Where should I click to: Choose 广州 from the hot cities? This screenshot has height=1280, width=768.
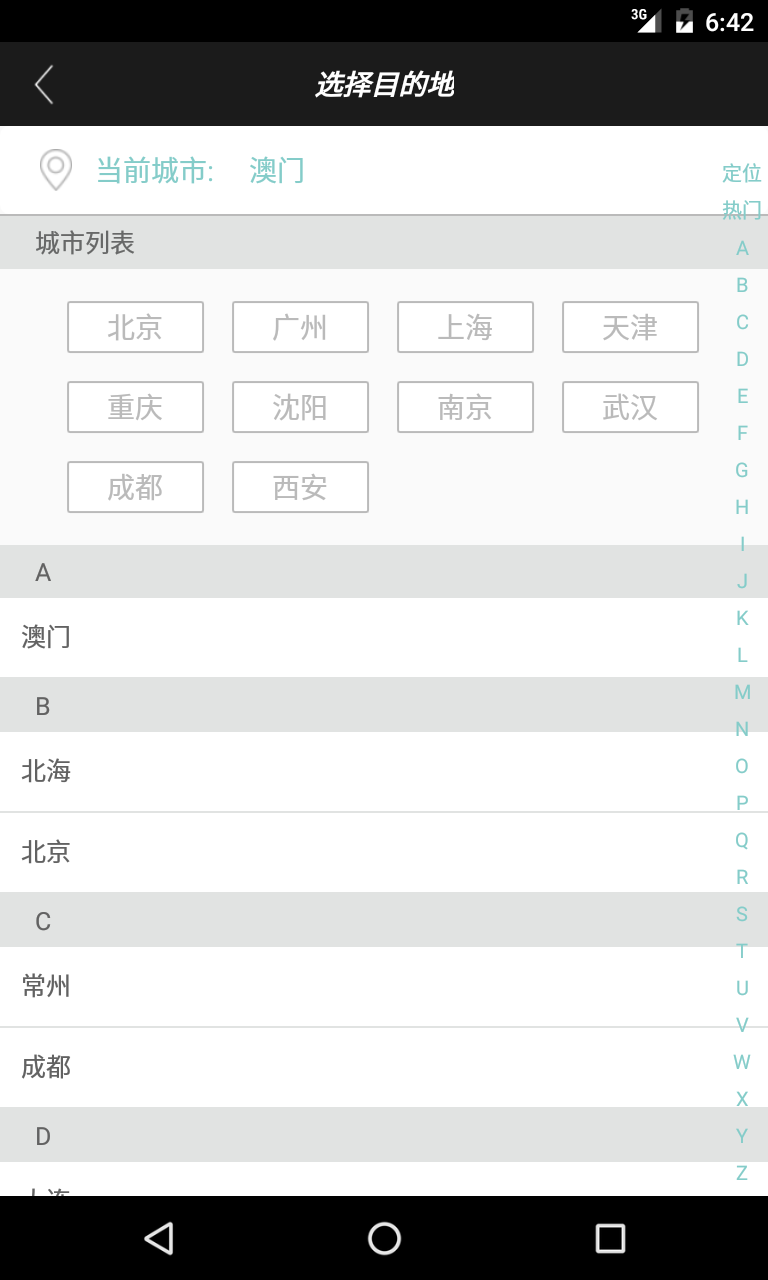click(300, 327)
